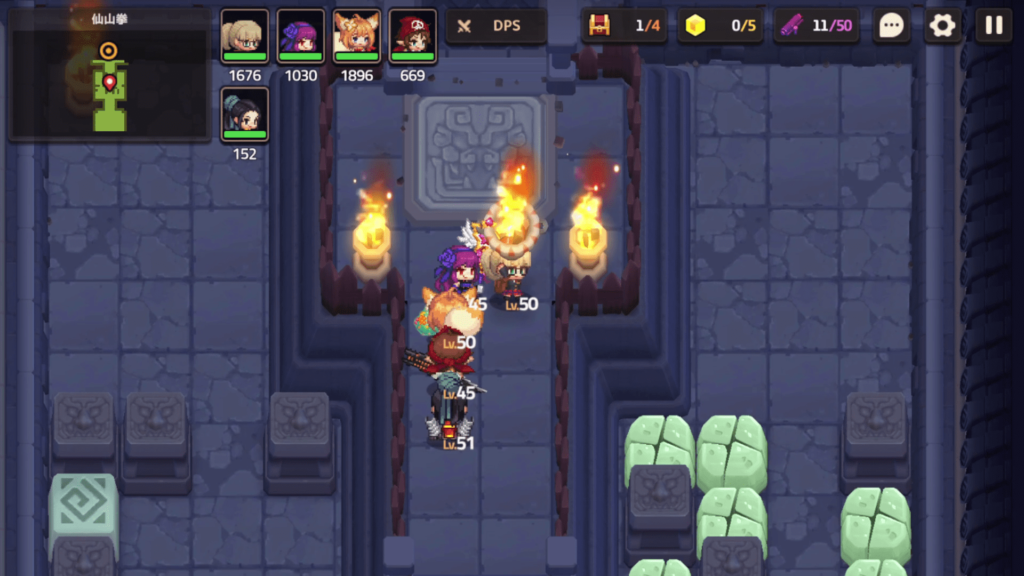Select hero portrait with 1676 HP
Image resolution: width=1024 pixels, height=576 pixels.
click(244, 37)
